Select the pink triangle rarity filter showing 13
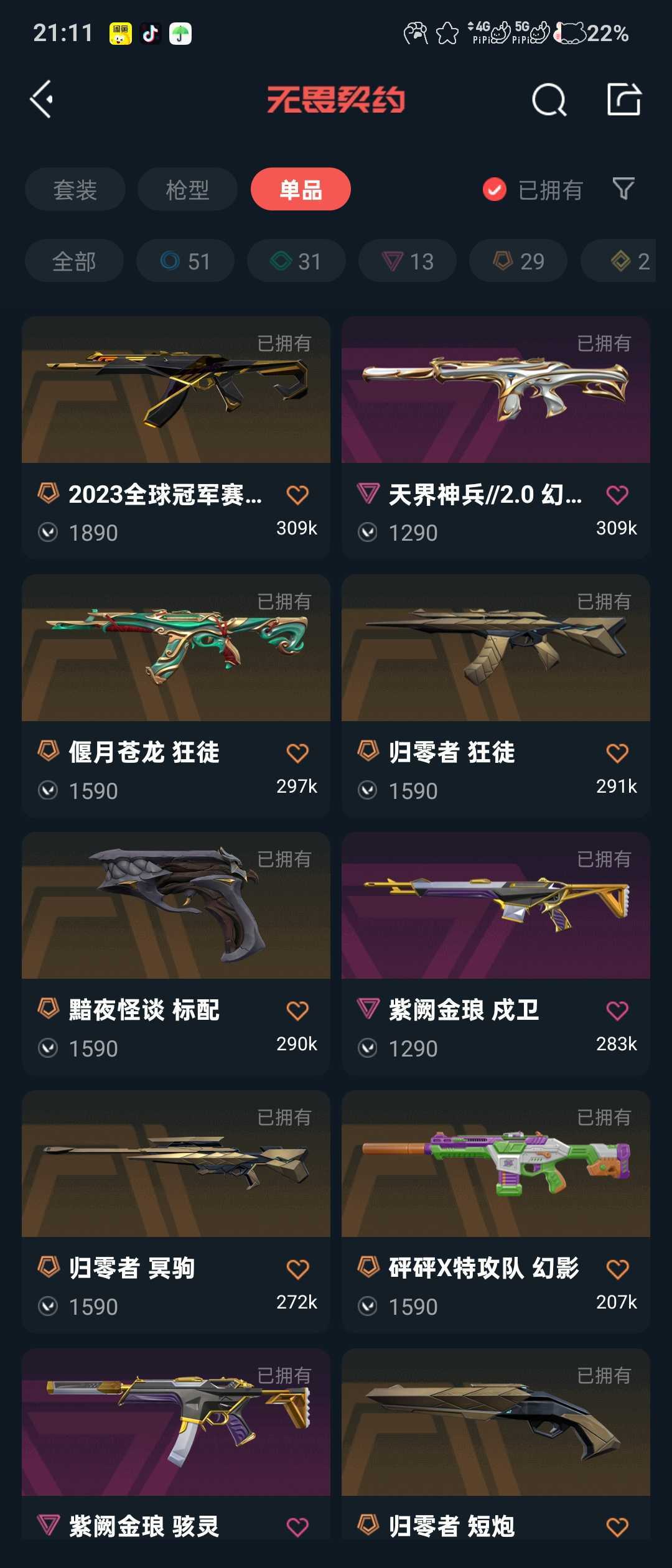672x1568 pixels. pos(406,261)
